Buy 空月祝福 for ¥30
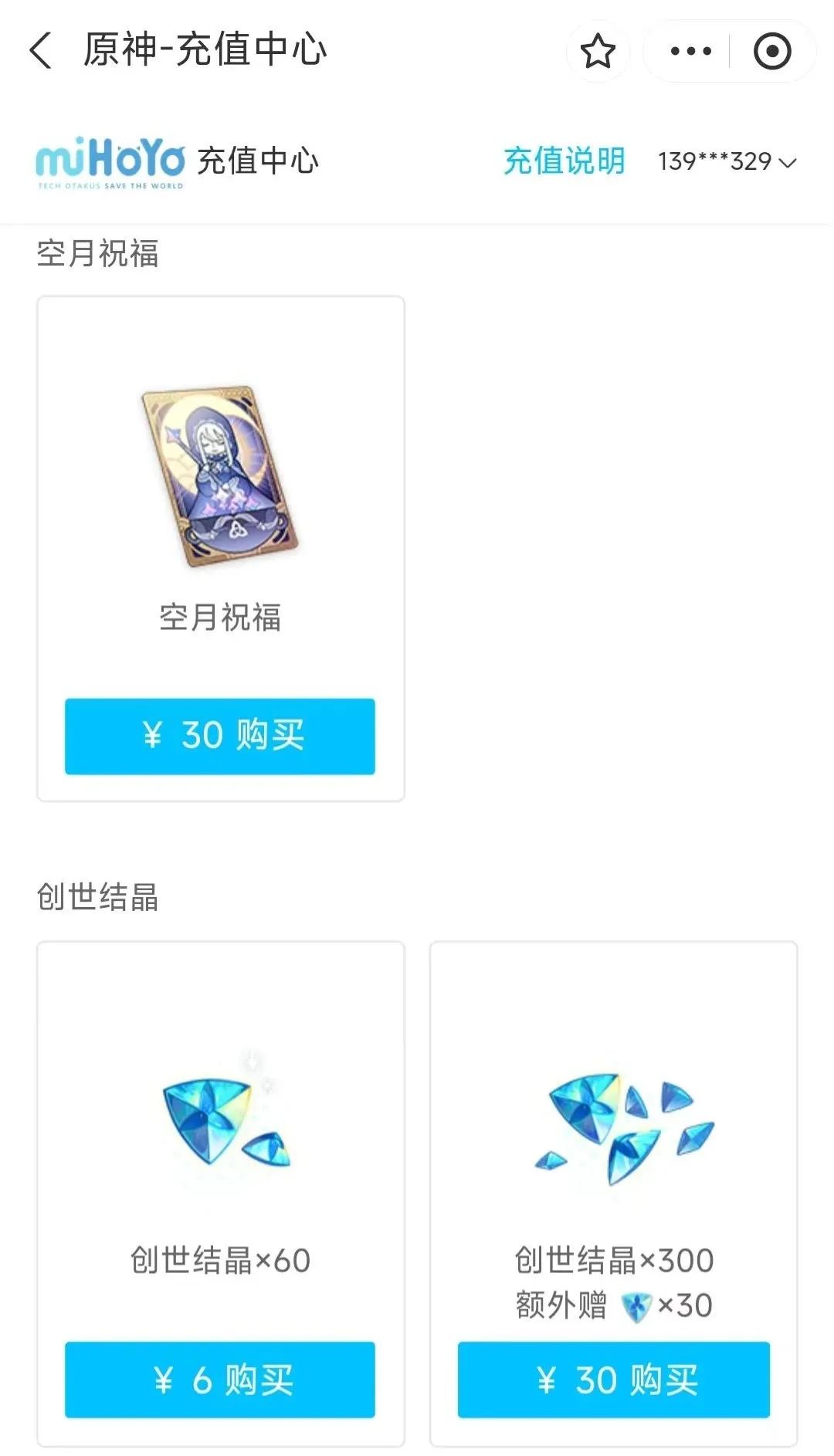The height and width of the screenshot is (1456, 834). tap(220, 736)
